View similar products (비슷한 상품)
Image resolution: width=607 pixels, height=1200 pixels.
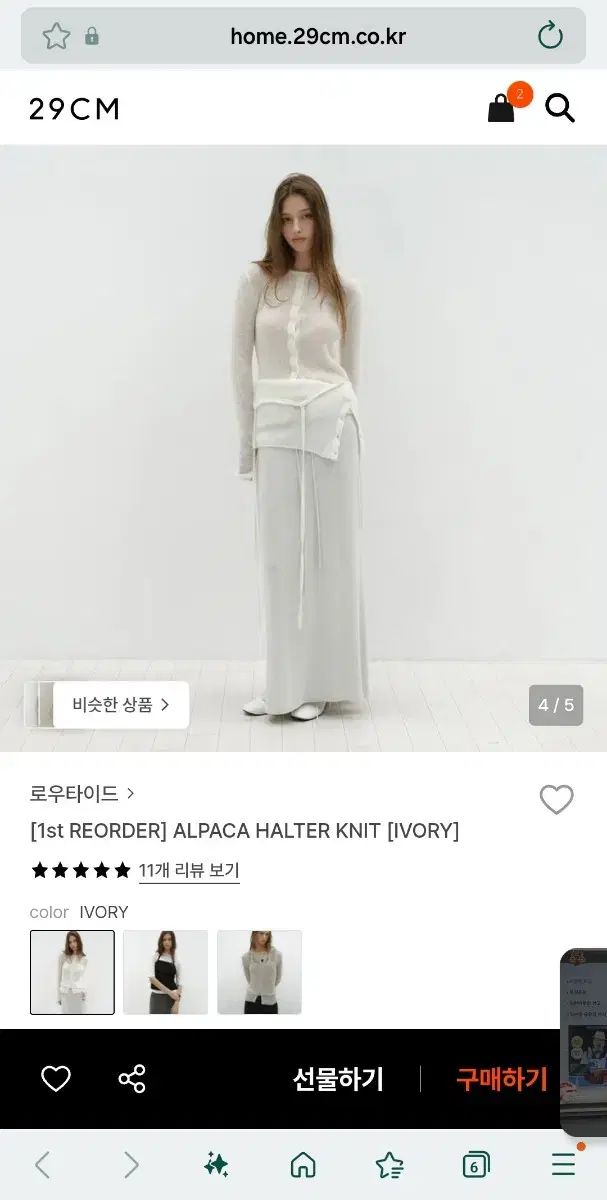[121, 705]
